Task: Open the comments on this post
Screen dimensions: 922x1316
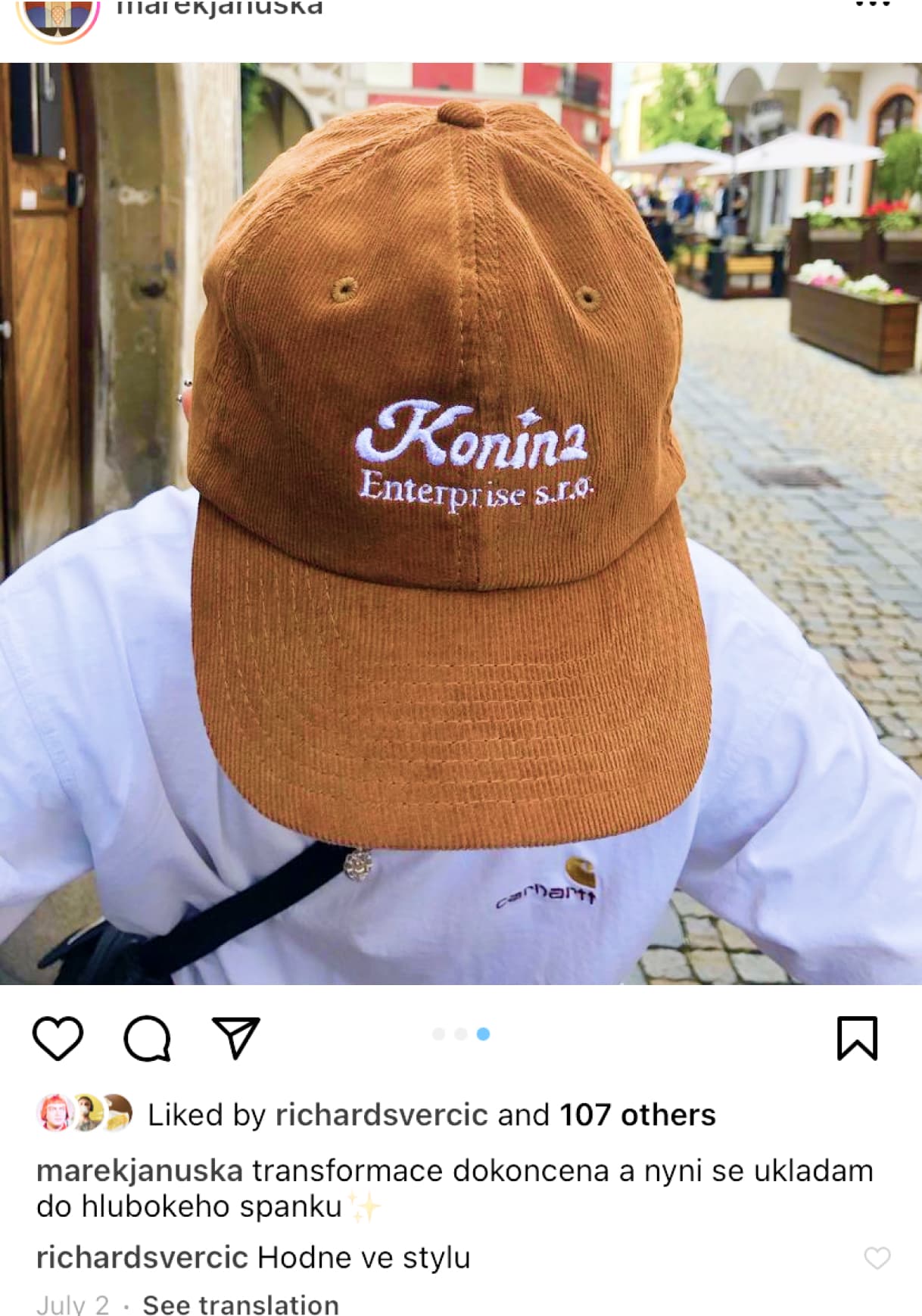Action: click(x=147, y=1037)
